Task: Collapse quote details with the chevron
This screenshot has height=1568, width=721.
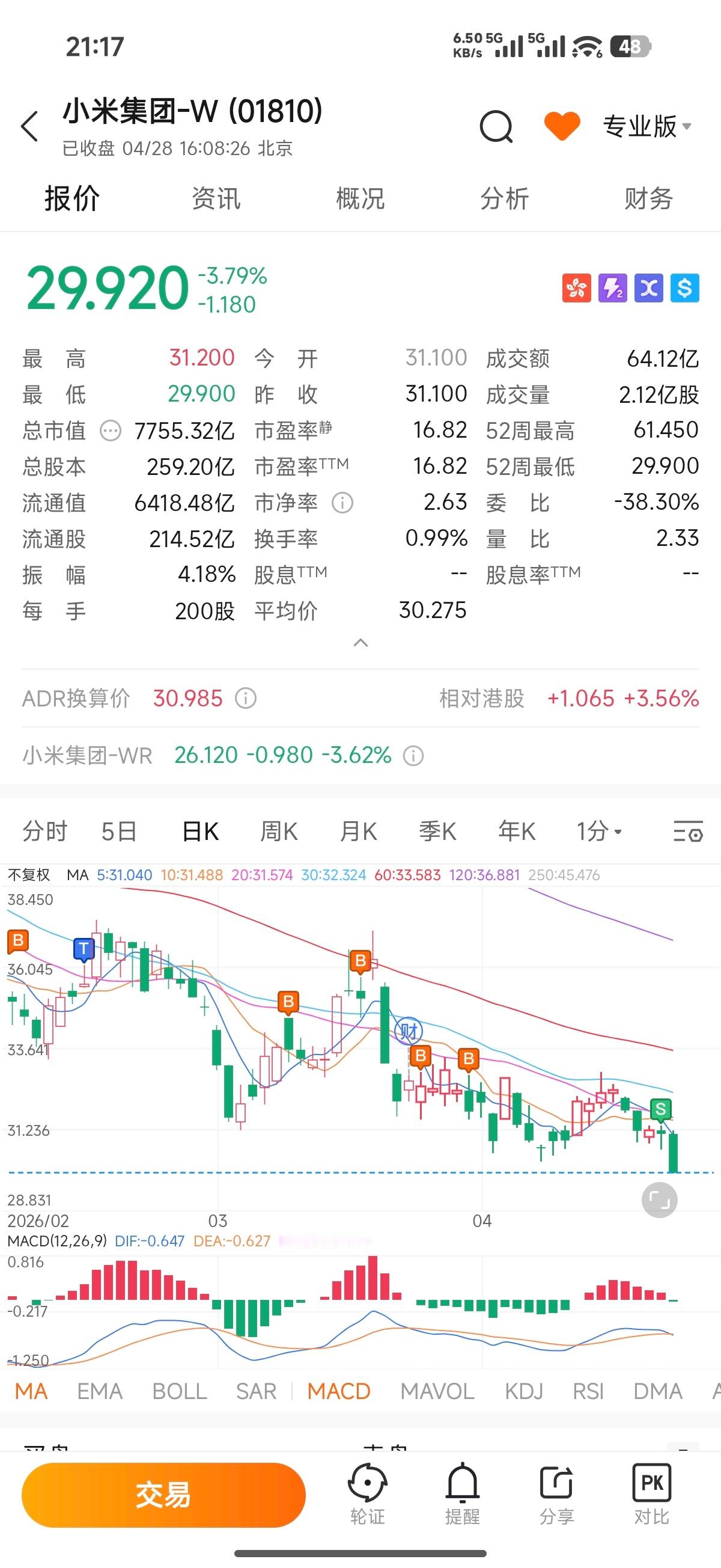Action: click(360, 643)
